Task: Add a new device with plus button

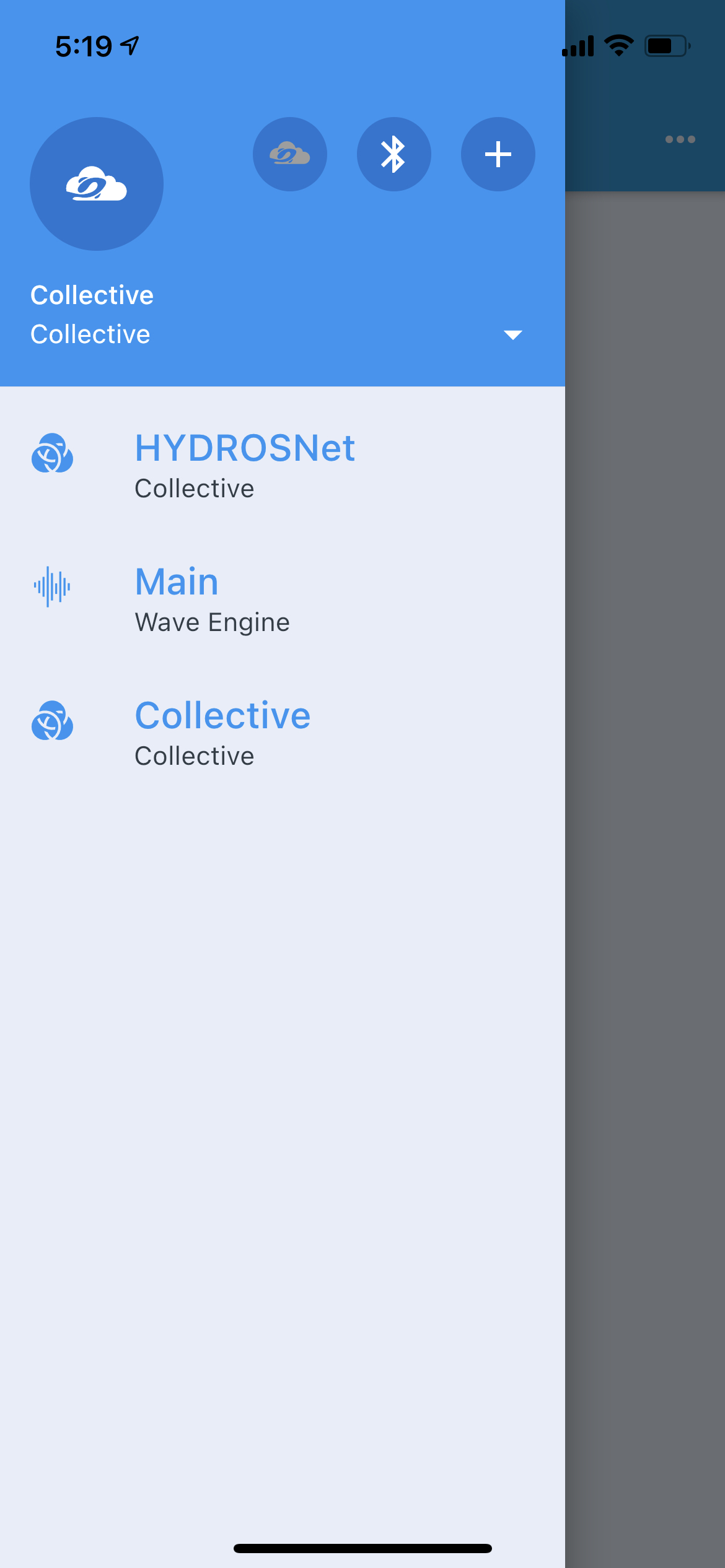Action: point(498,154)
